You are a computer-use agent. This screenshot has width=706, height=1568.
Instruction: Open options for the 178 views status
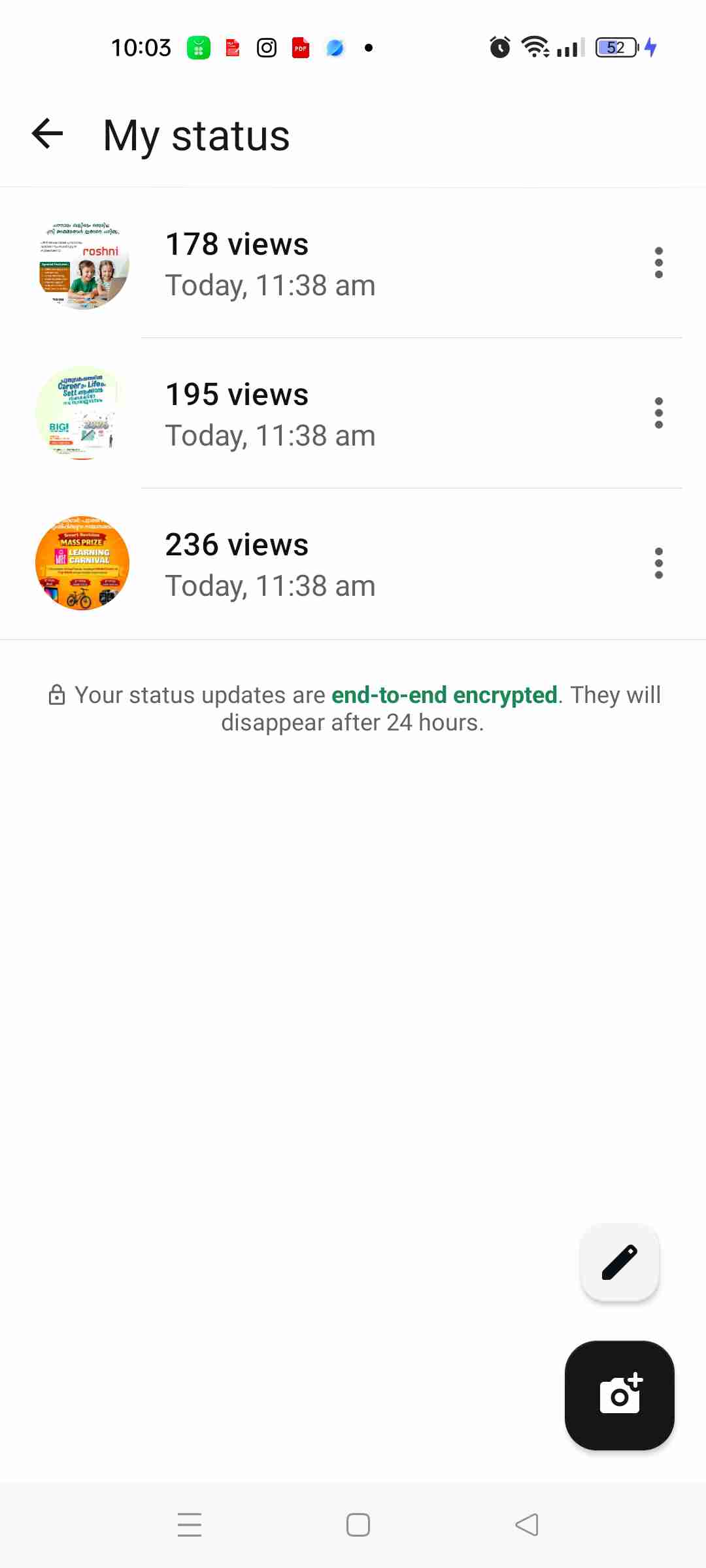coord(658,263)
